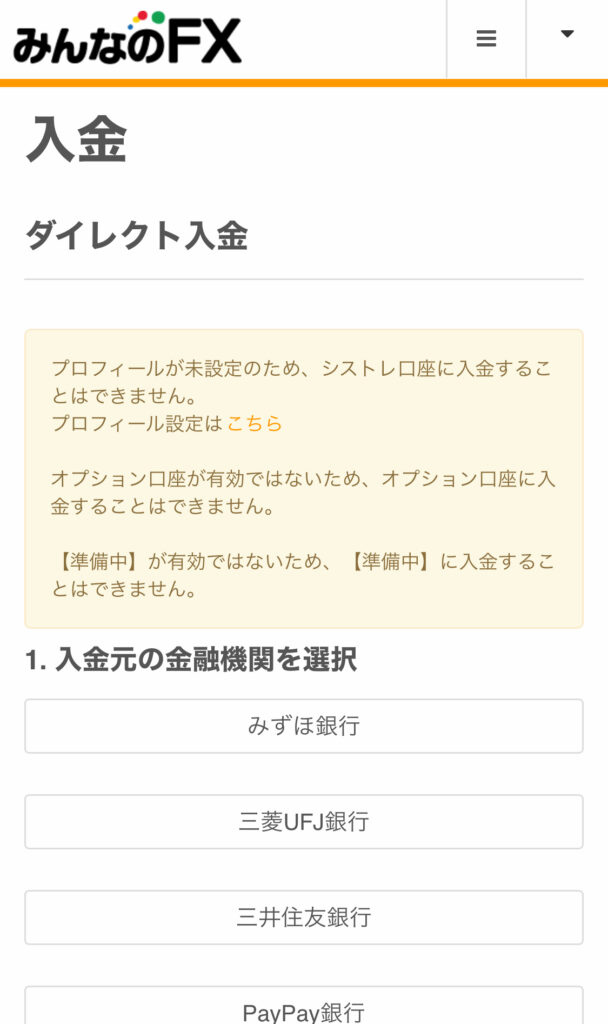Image resolution: width=608 pixels, height=1024 pixels.
Task: Choose 三菱UFJ銀行
Action: (304, 822)
